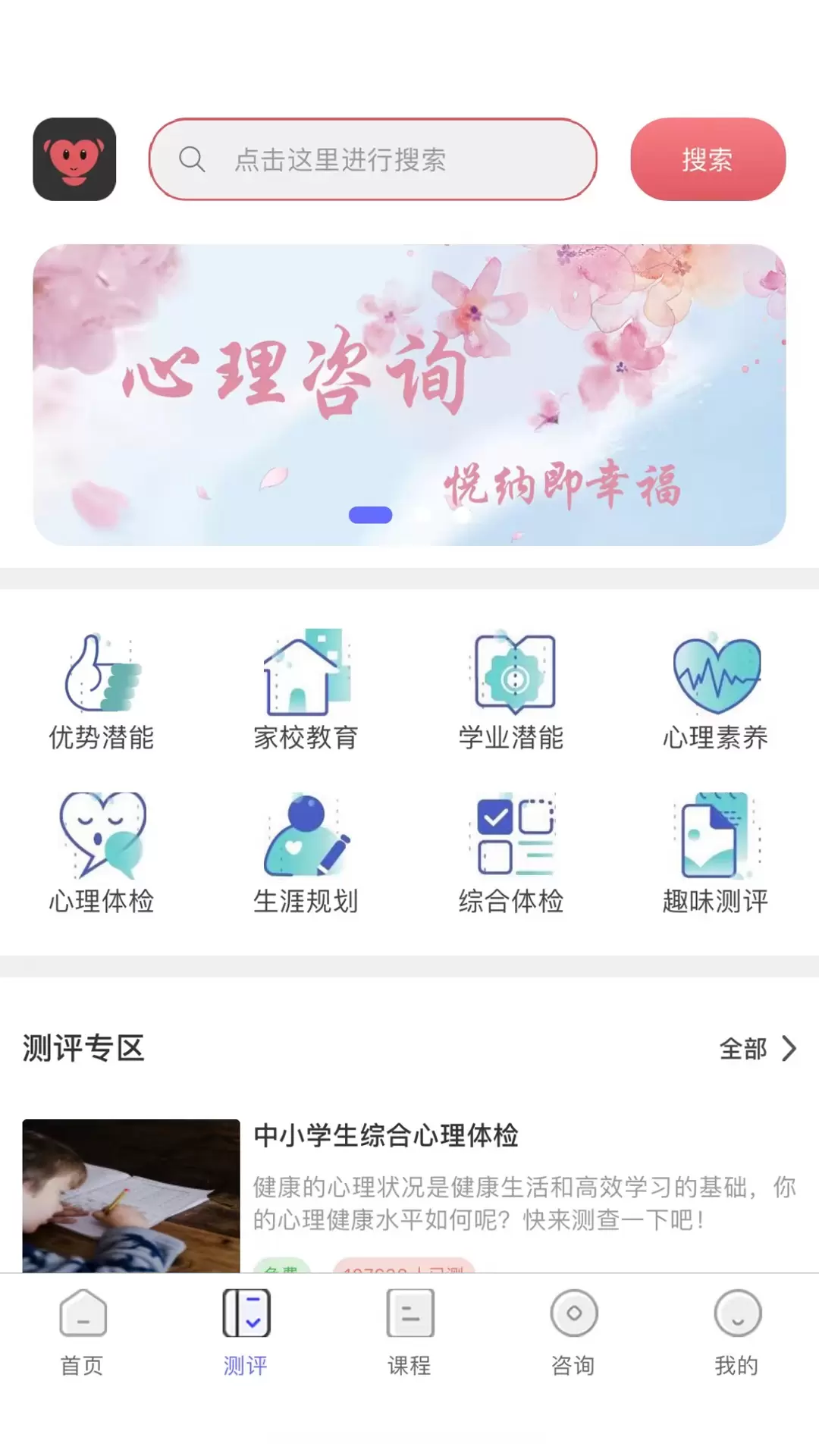This screenshot has width=819, height=1456.
Task: Open the 我的 tab
Action: click(737, 1333)
